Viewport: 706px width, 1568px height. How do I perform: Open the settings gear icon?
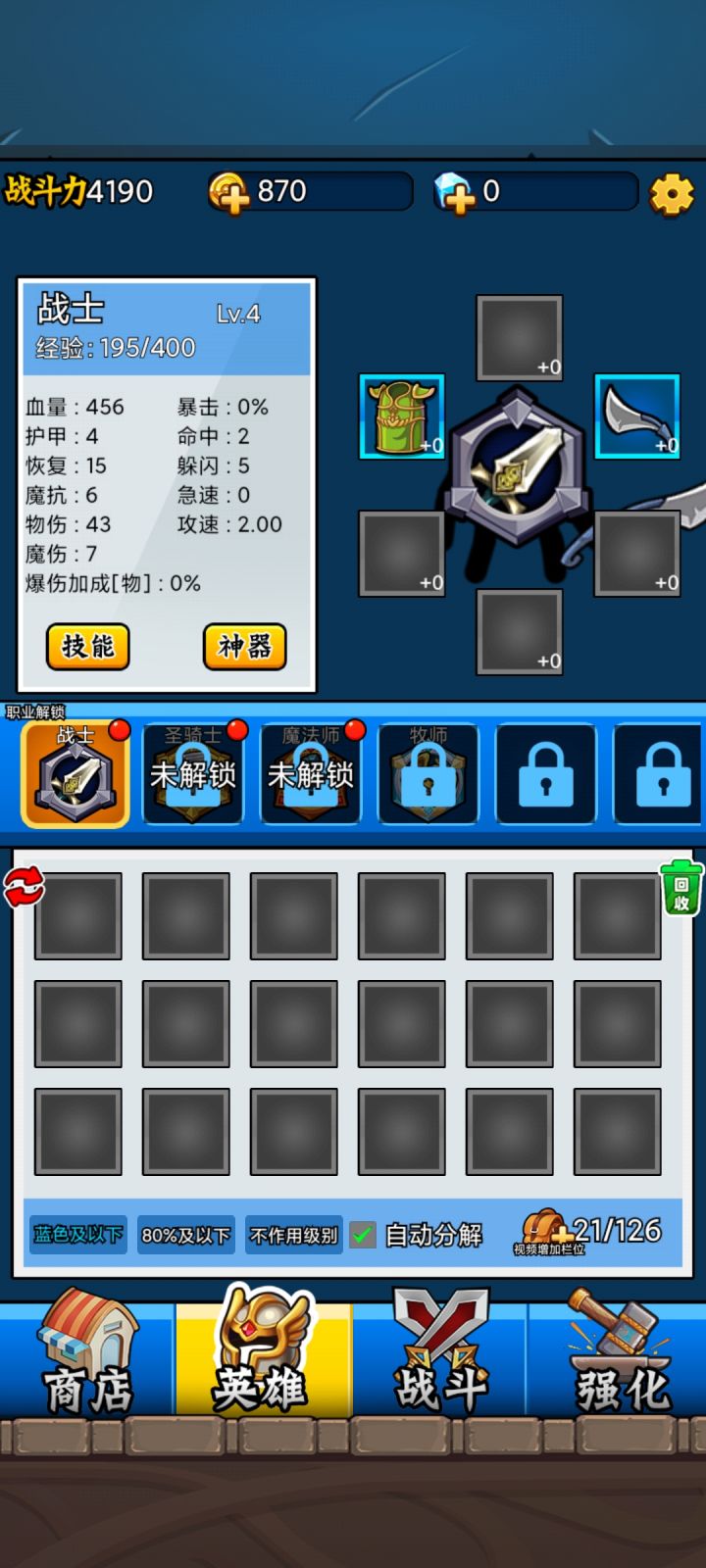[671, 193]
